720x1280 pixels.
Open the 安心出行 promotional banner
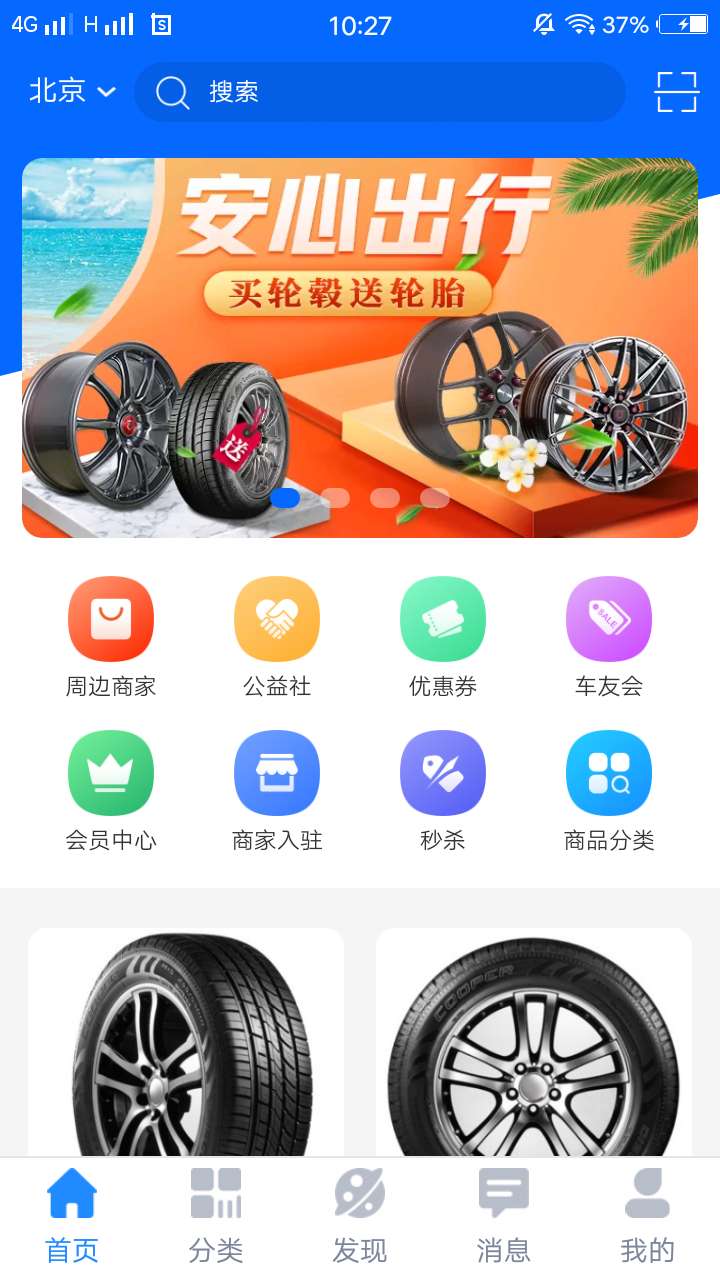(x=360, y=347)
